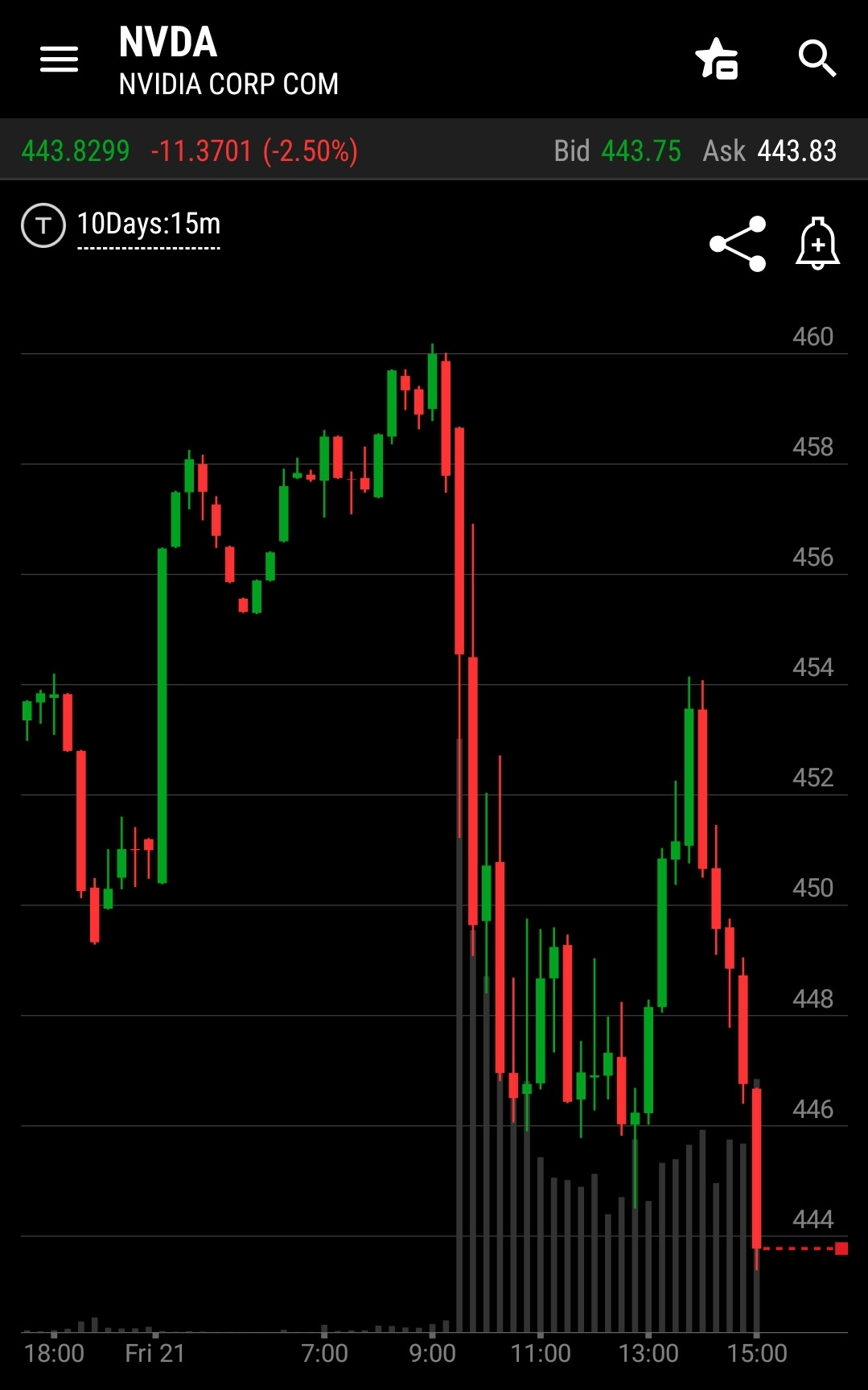868x1390 pixels.
Task: Tap the circled T chart settings icon
Action: point(43,225)
